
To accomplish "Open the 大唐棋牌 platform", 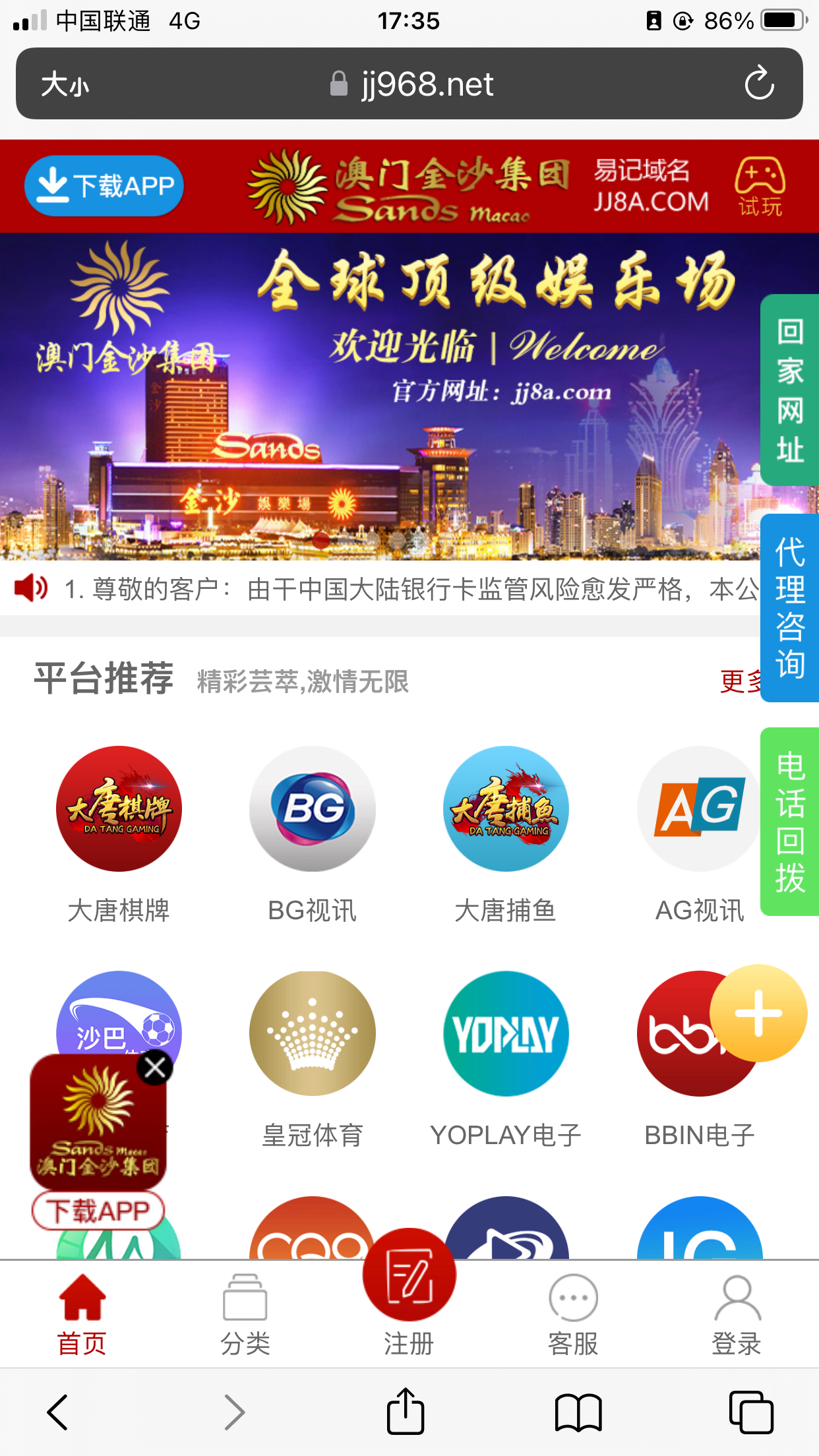I will pos(119,809).
